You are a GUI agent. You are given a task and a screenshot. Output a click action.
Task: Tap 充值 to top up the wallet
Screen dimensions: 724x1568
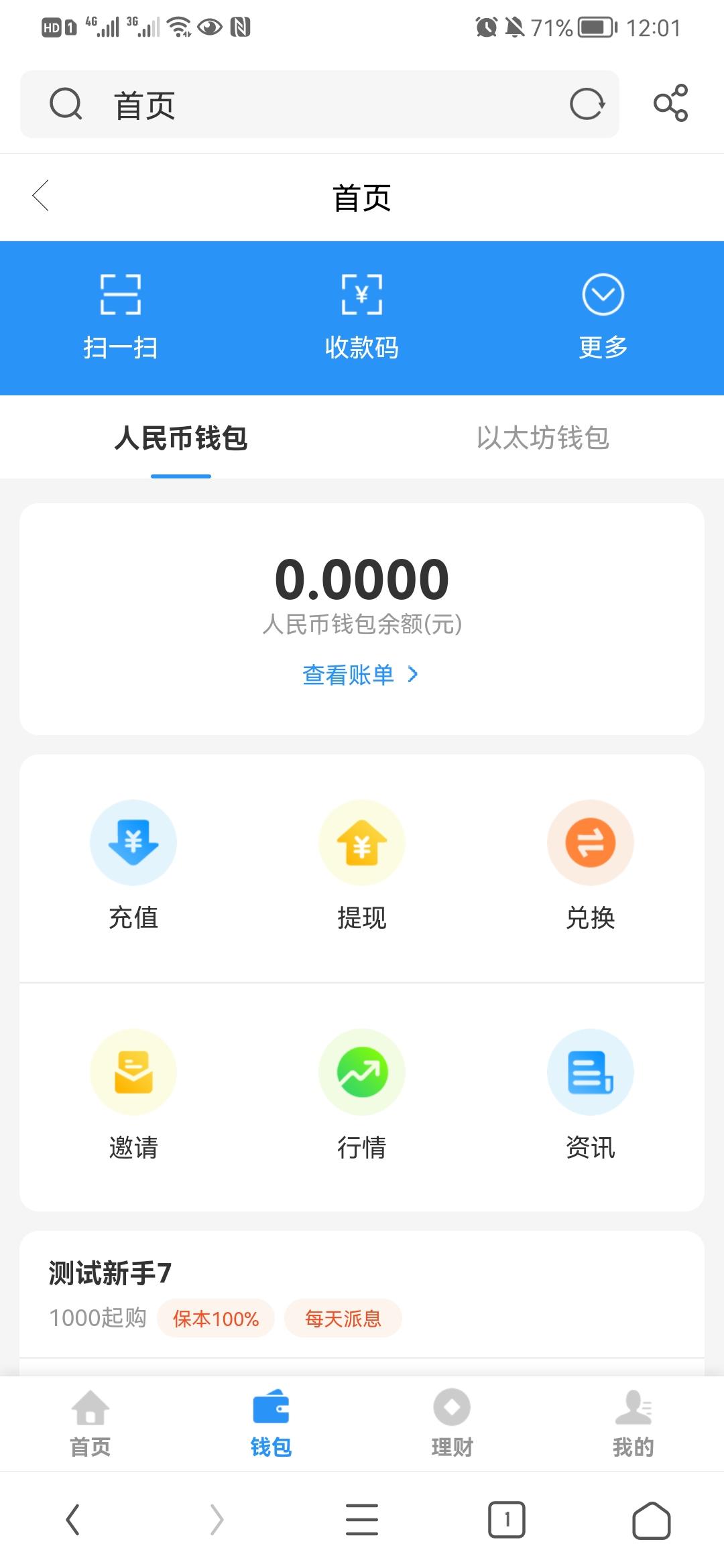[x=133, y=866]
